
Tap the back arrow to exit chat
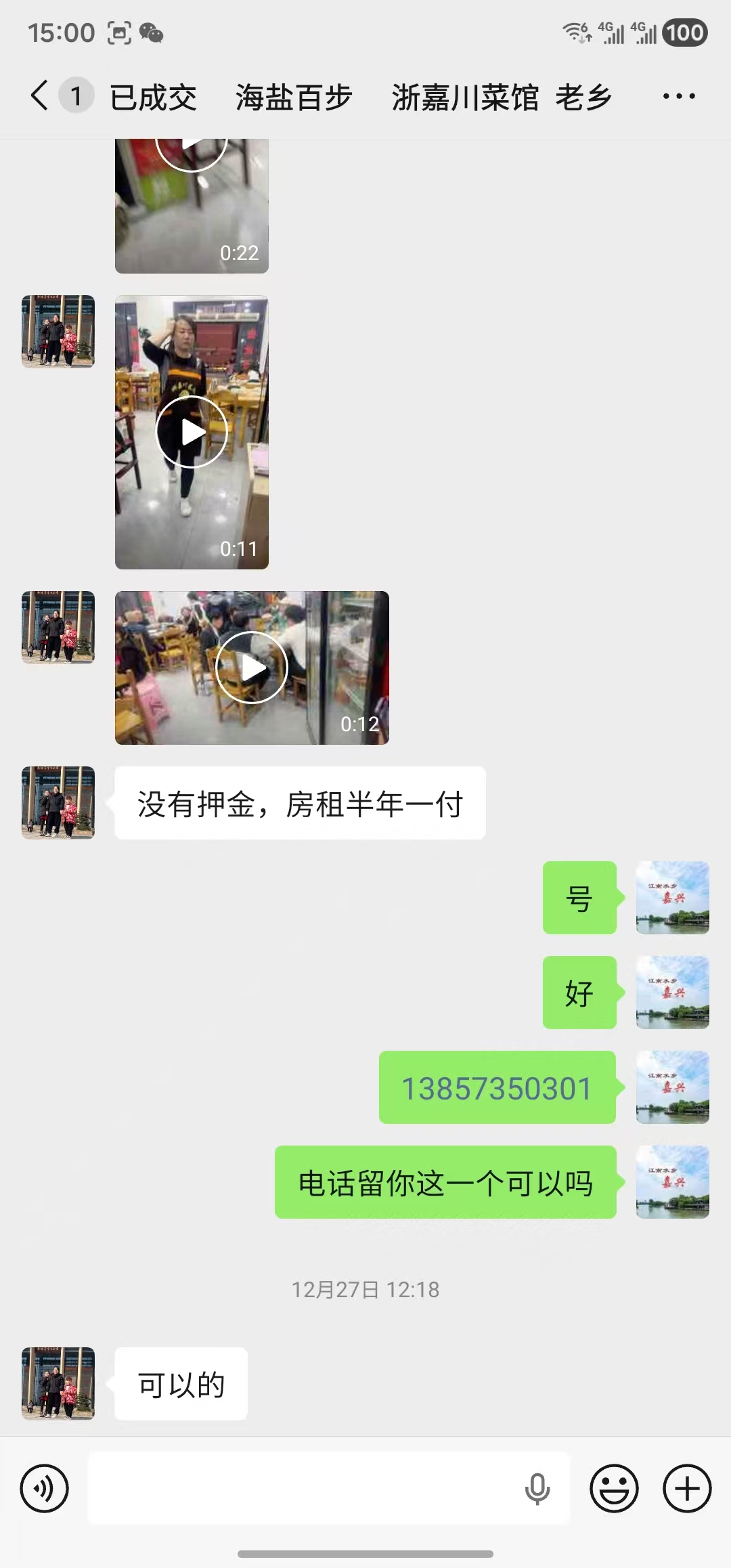pyautogui.click(x=39, y=95)
